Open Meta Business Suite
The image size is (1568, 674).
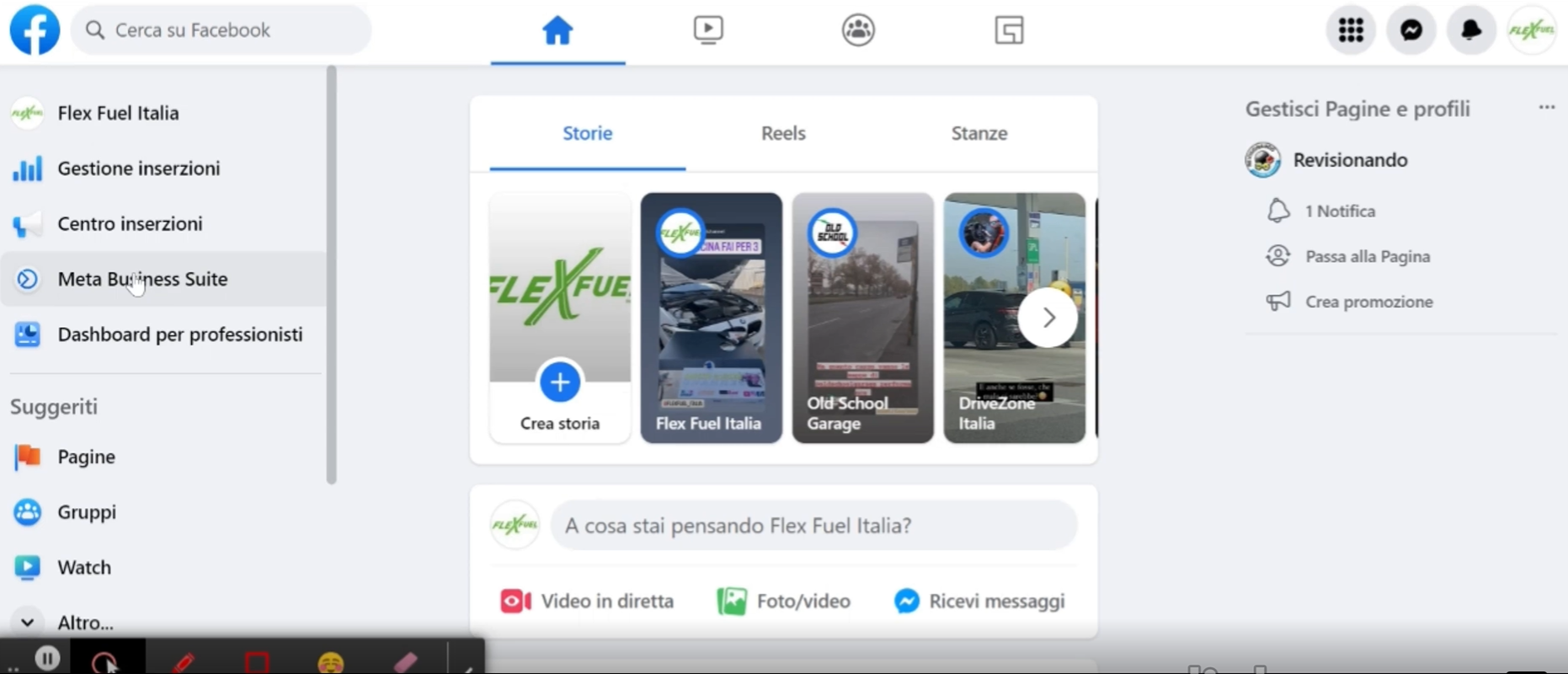[142, 279]
